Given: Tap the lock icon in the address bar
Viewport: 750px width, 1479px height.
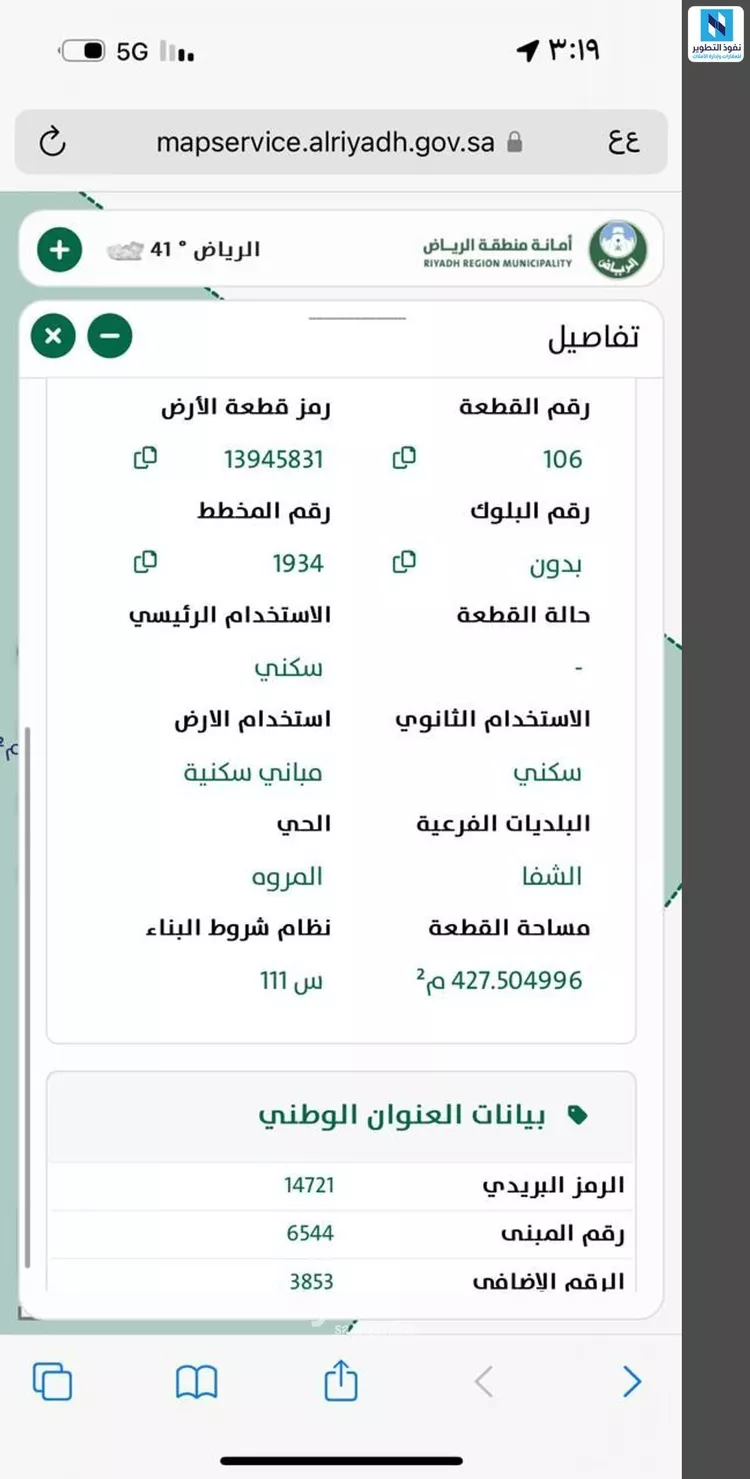Looking at the screenshot, I should (x=512, y=142).
